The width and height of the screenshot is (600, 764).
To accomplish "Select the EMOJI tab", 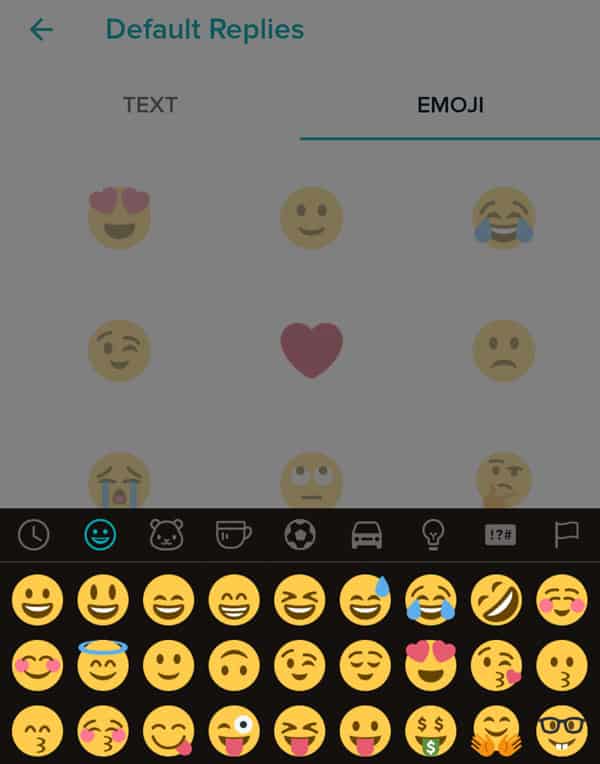I will click(x=450, y=104).
